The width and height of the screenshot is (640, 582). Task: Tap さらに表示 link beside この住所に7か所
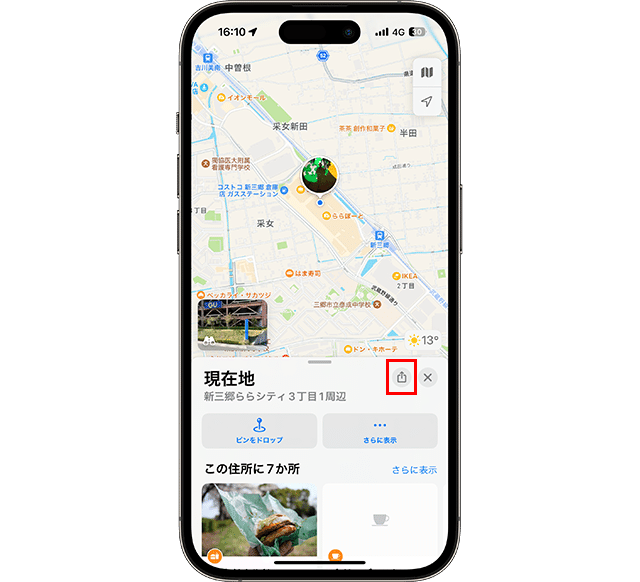pyautogui.click(x=414, y=469)
